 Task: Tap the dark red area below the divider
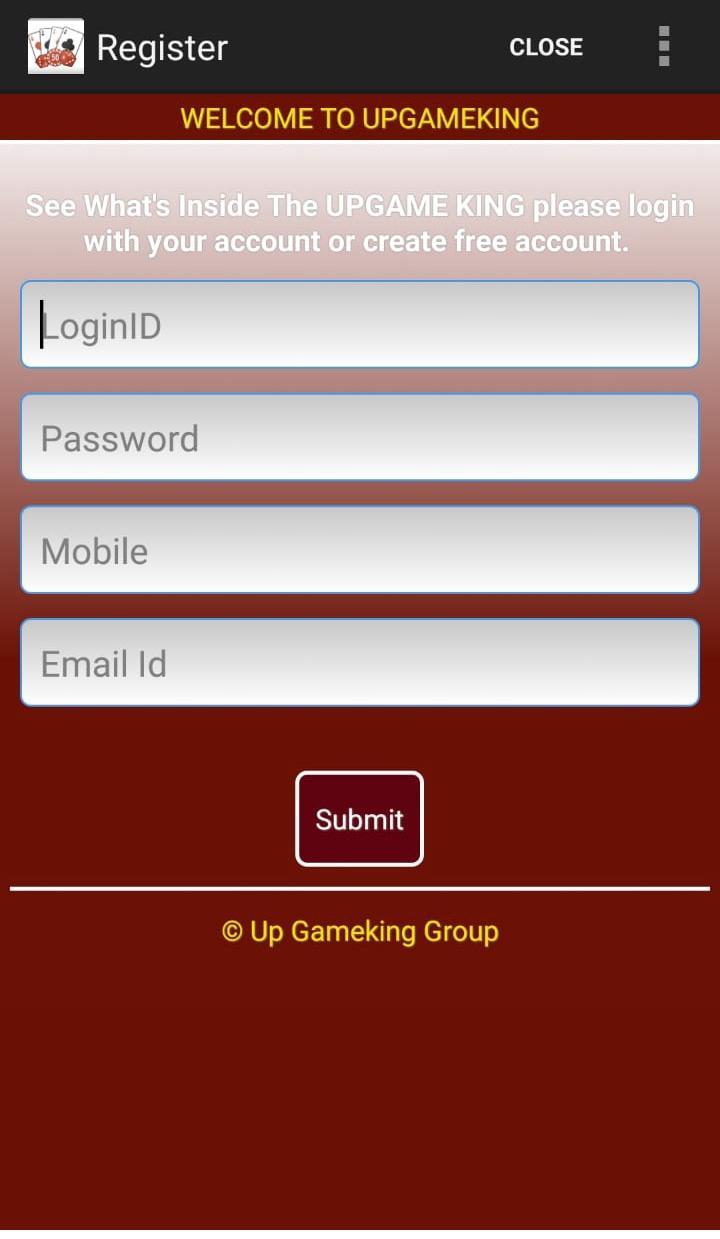360,1050
